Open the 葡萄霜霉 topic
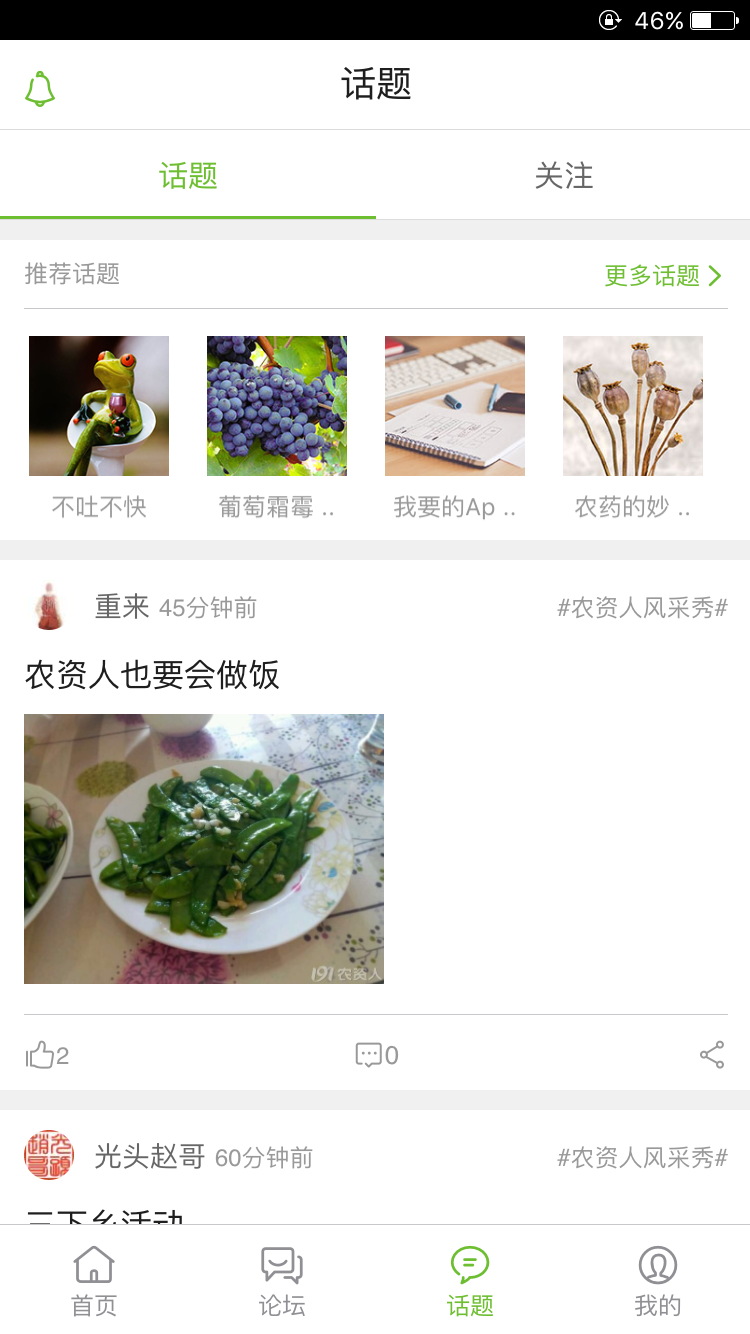 (276, 405)
